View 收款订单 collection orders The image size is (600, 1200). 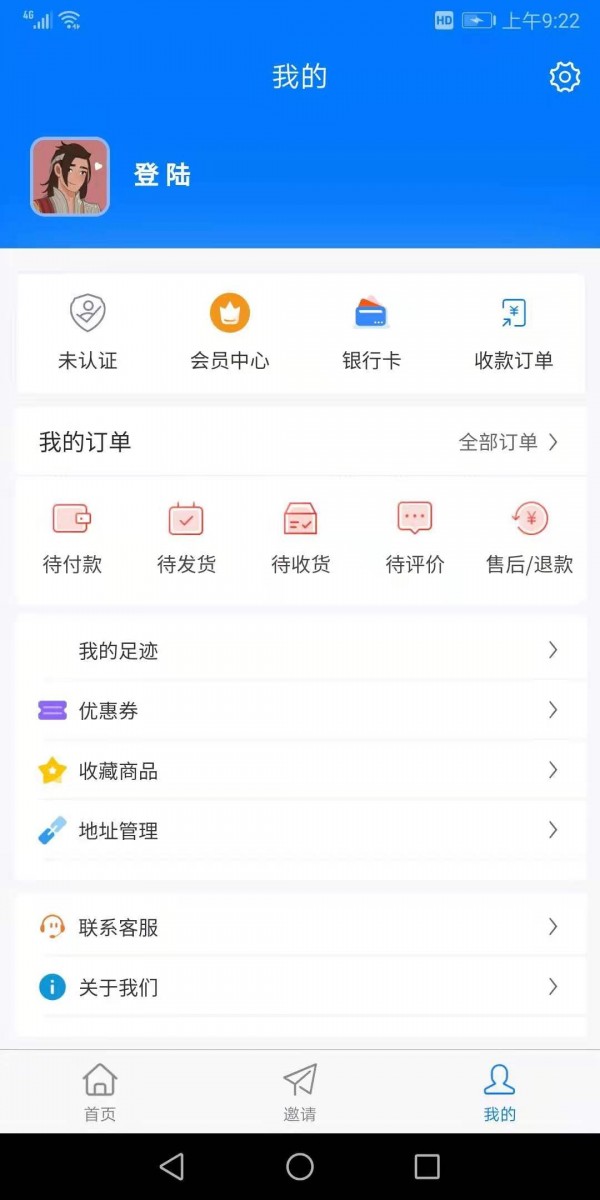click(x=513, y=334)
